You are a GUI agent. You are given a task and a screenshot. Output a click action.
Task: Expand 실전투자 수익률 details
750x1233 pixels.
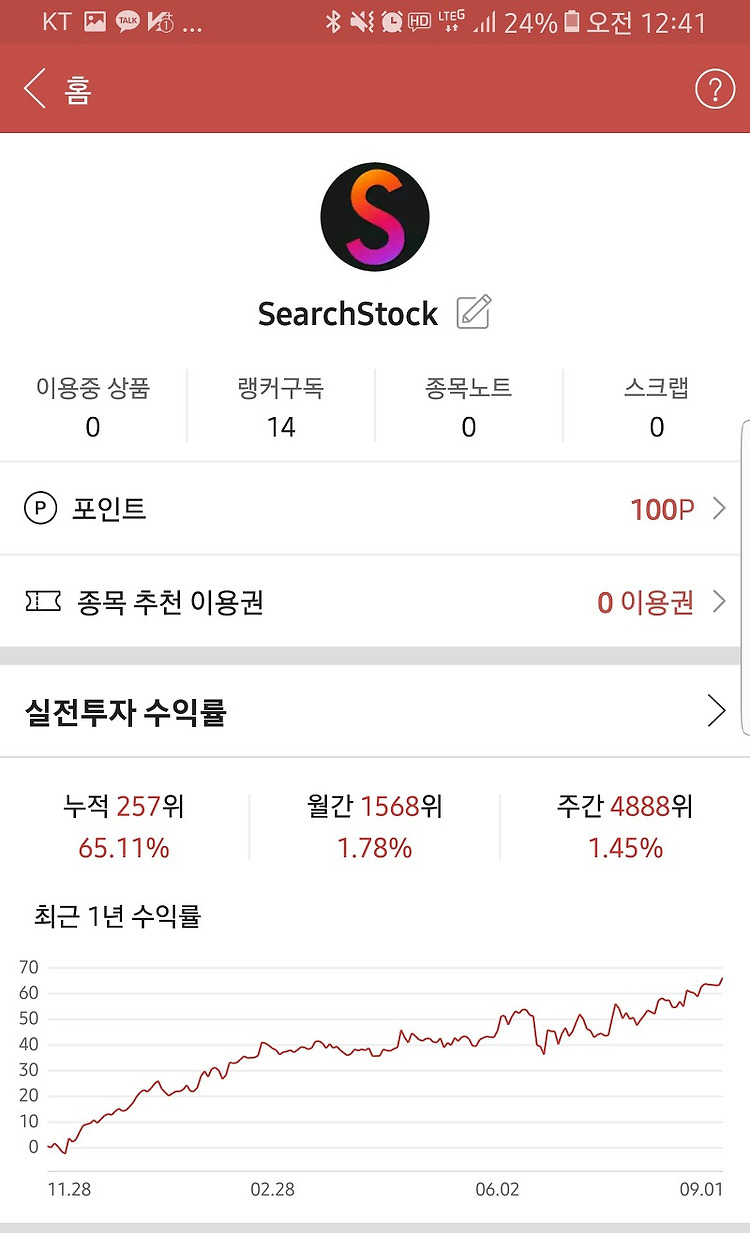point(375,711)
